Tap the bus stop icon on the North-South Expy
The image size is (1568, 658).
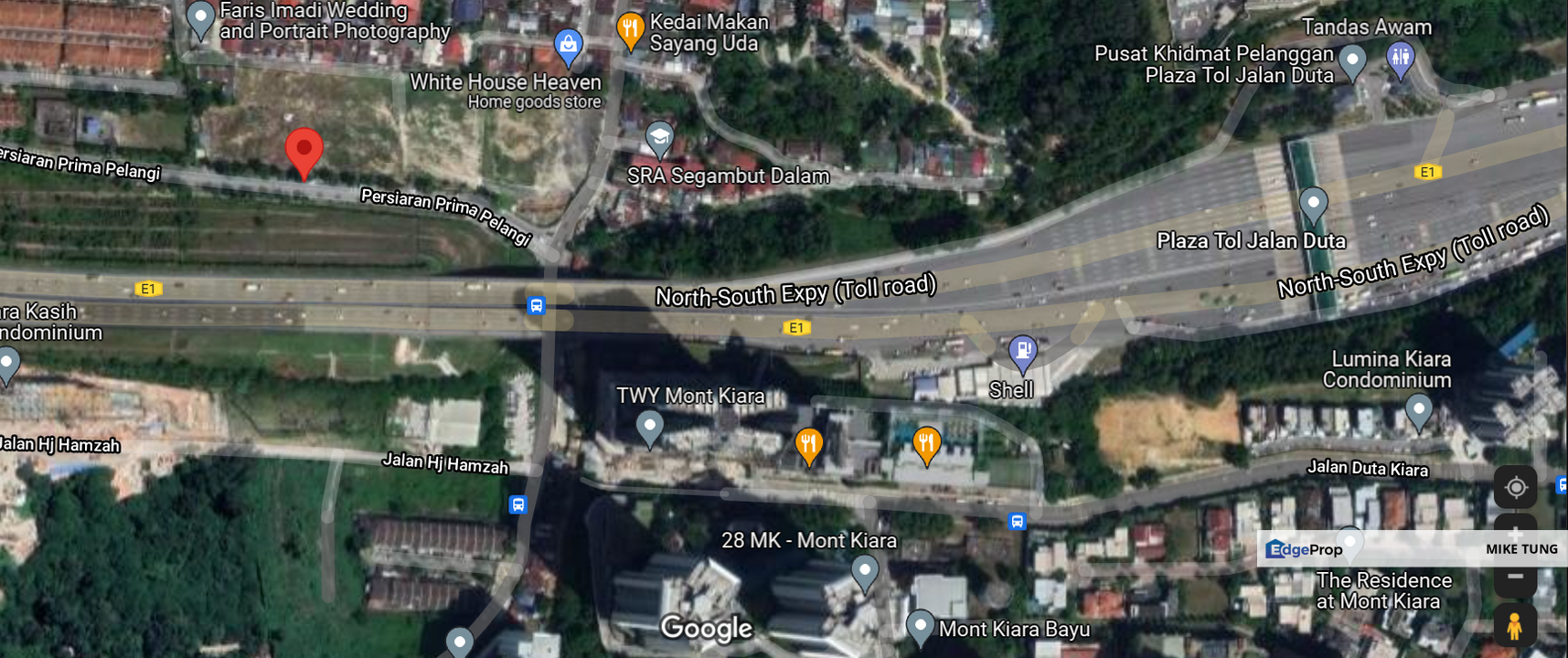tap(537, 305)
